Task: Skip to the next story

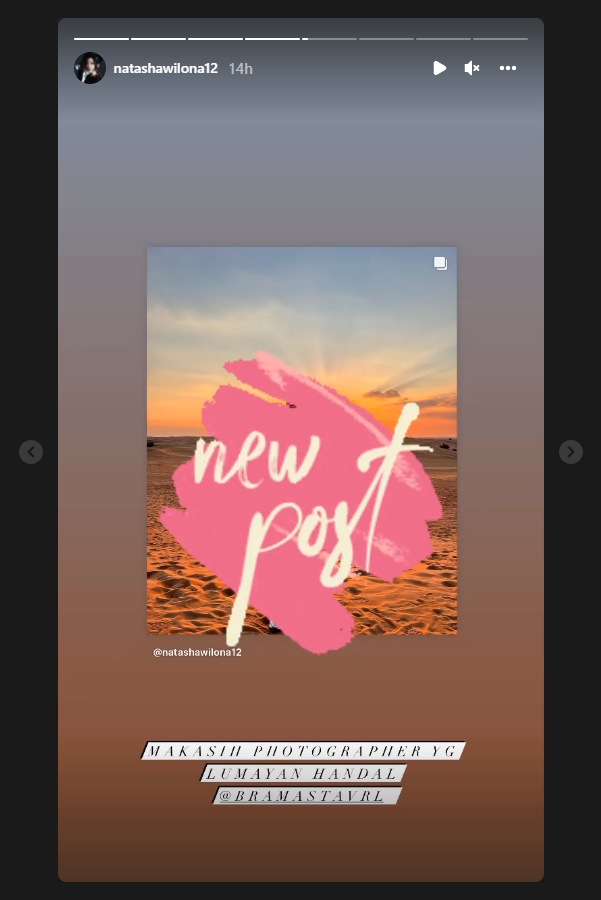Action: click(570, 452)
